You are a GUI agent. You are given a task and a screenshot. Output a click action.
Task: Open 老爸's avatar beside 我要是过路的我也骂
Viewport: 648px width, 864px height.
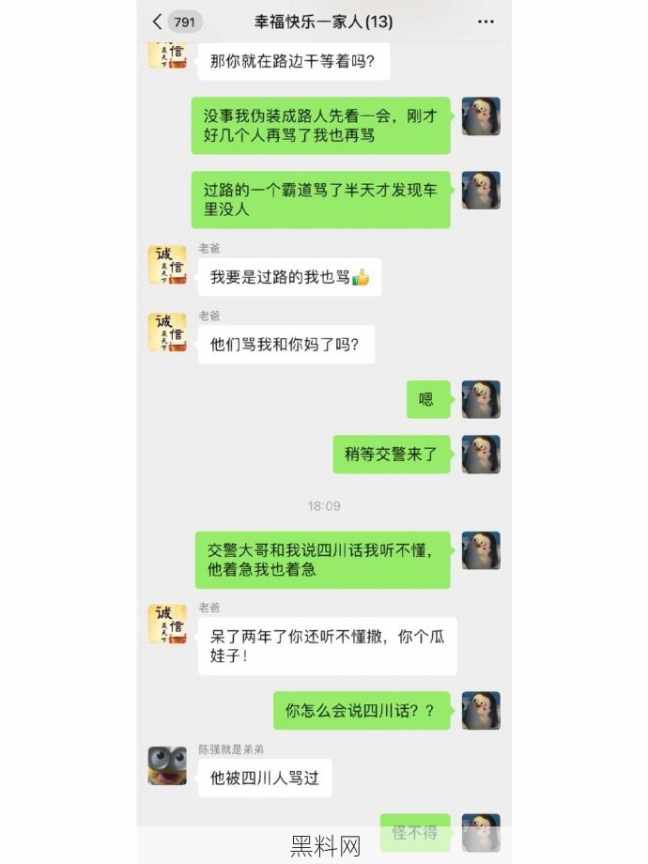(x=167, y=265)
